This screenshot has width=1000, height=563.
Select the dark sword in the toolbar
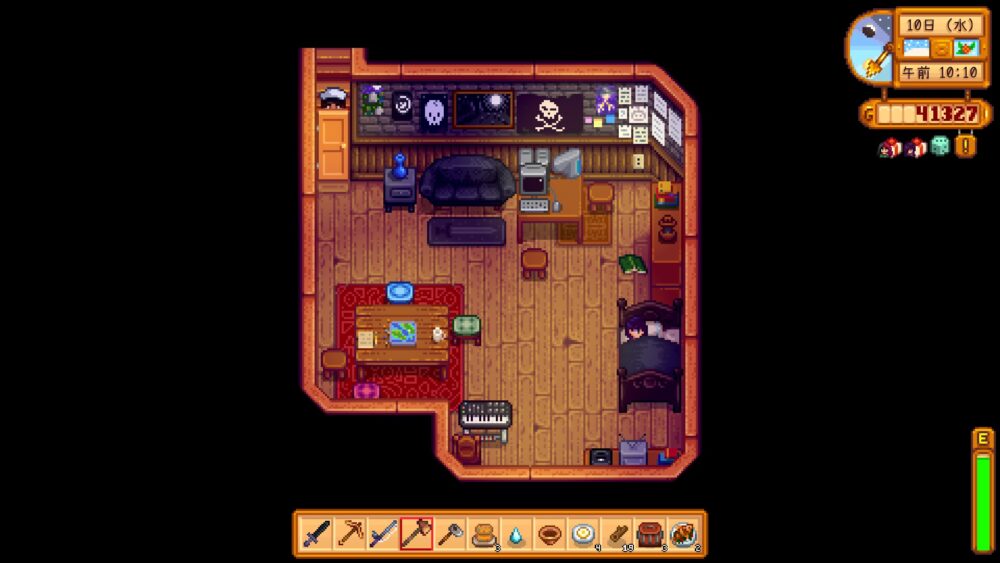(317, 534)
